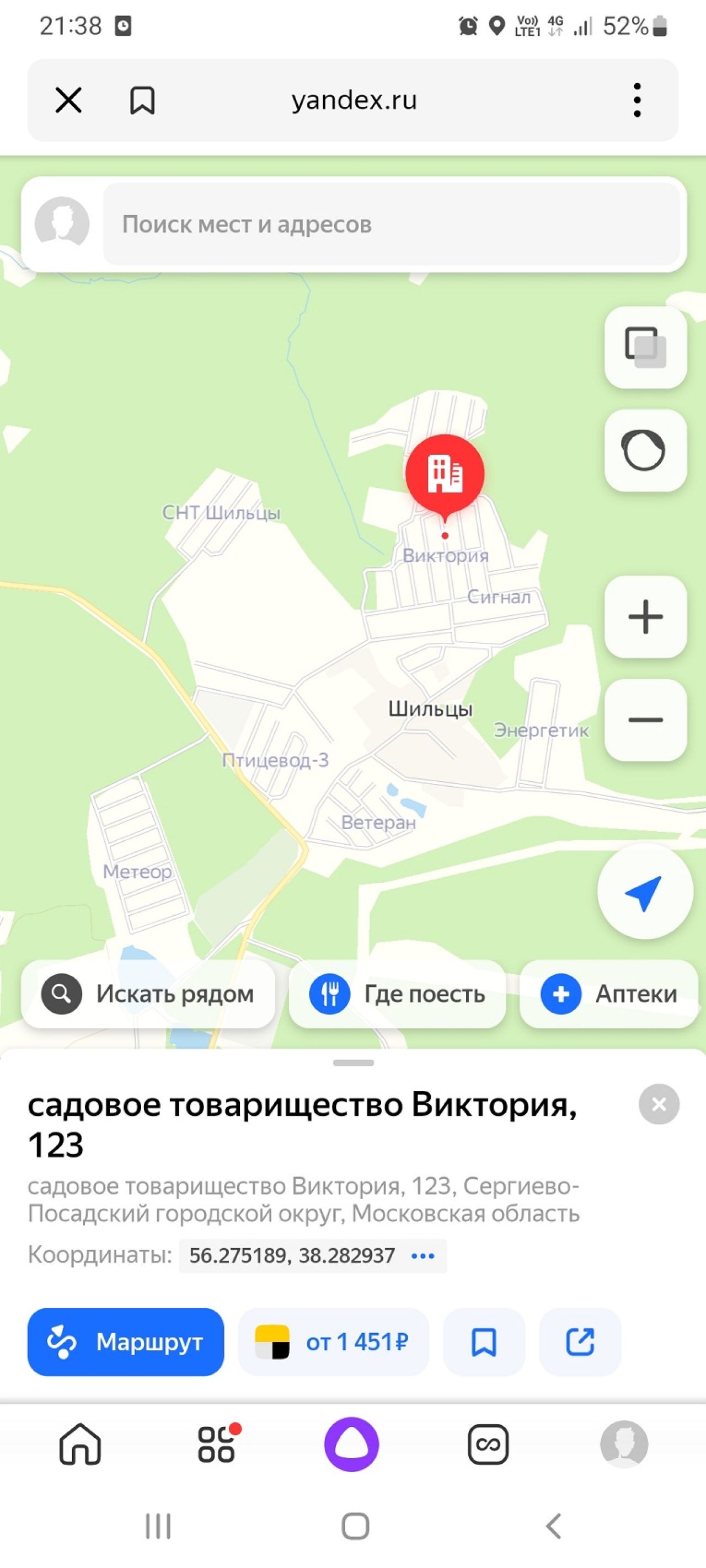Screen dimensions: 706x1568
Task: Bookmark the yandex.ru page in browser
Action: click(x=142, y=100)
